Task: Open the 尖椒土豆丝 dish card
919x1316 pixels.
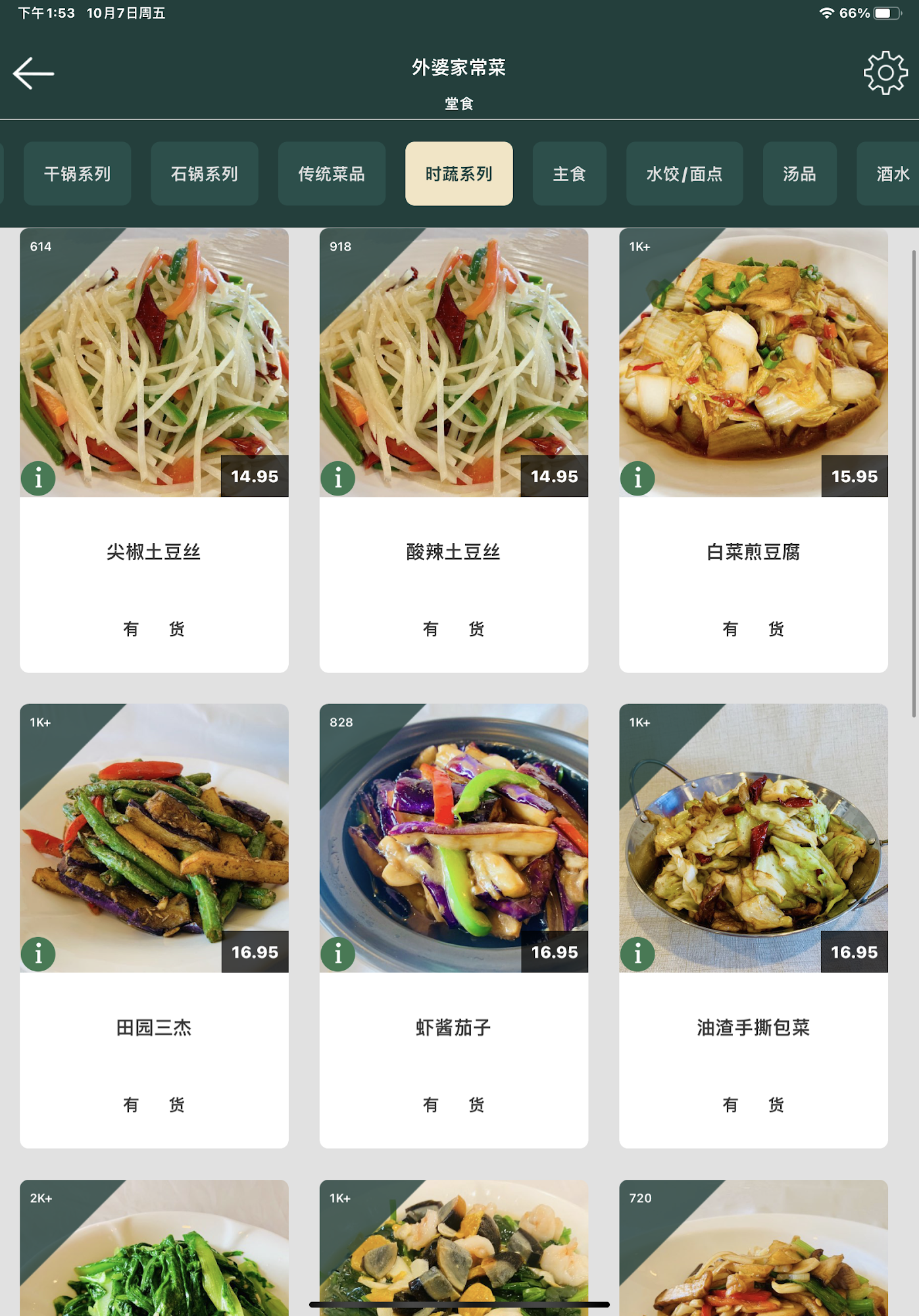Action: coord(154,551)
